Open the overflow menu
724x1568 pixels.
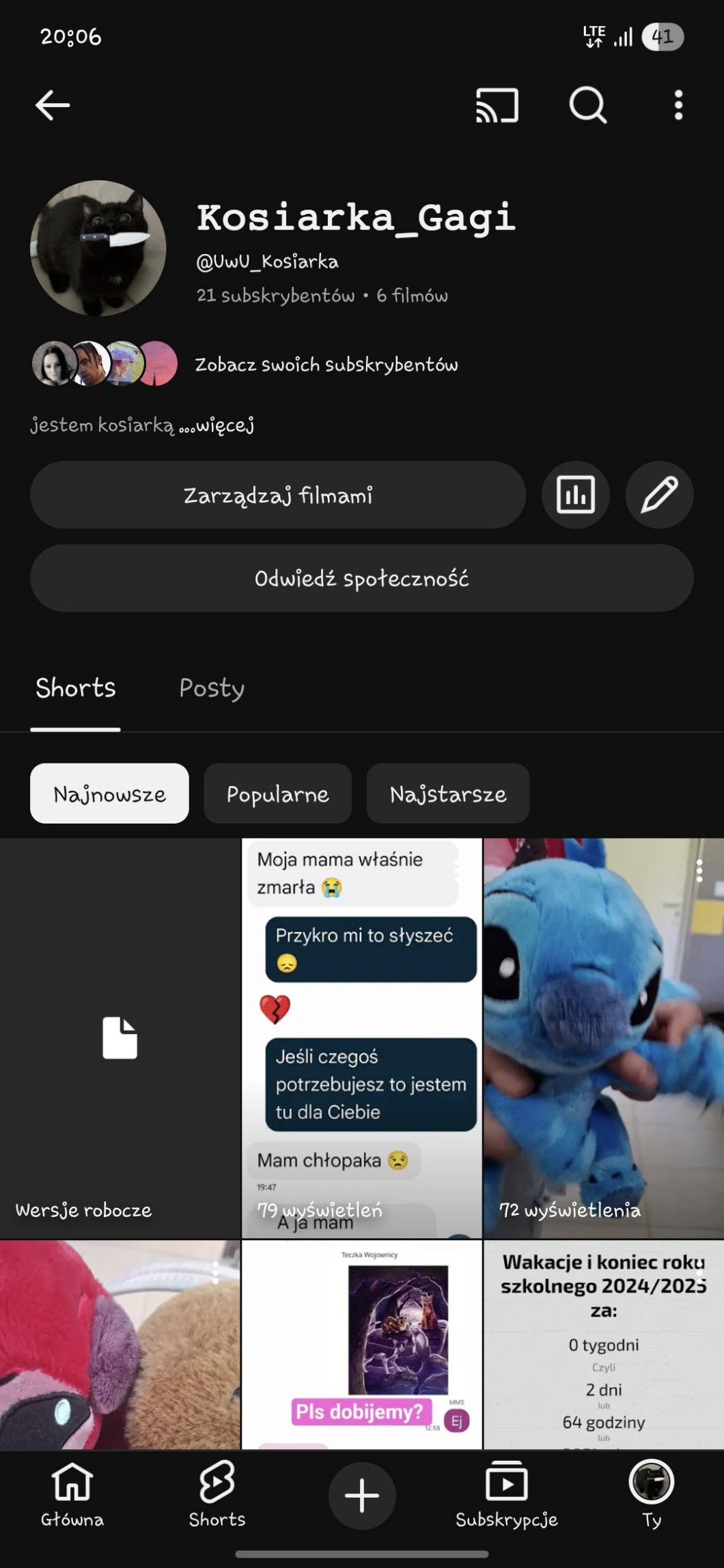click(678, 105)
